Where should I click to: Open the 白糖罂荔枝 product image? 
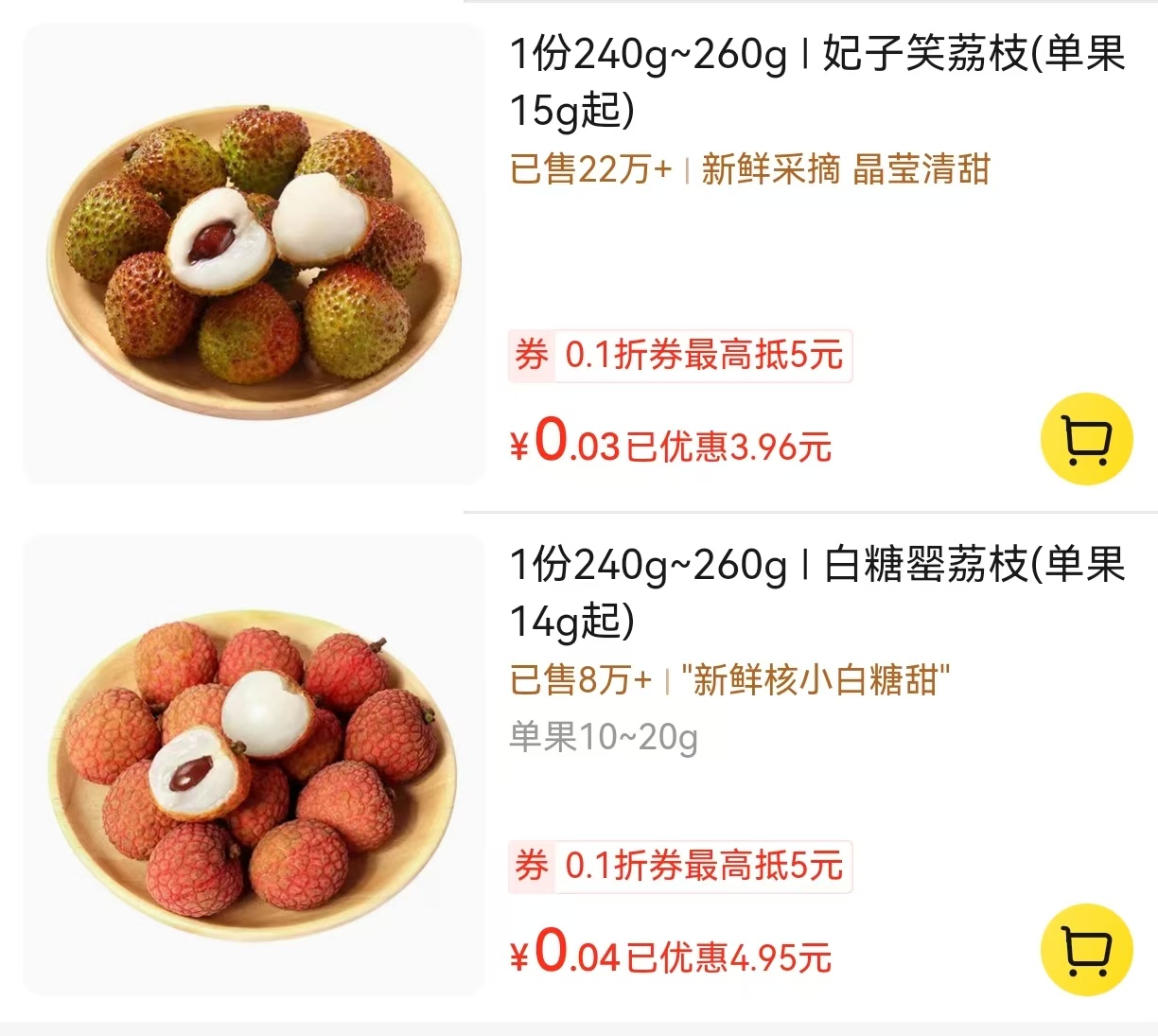point(254,764)
